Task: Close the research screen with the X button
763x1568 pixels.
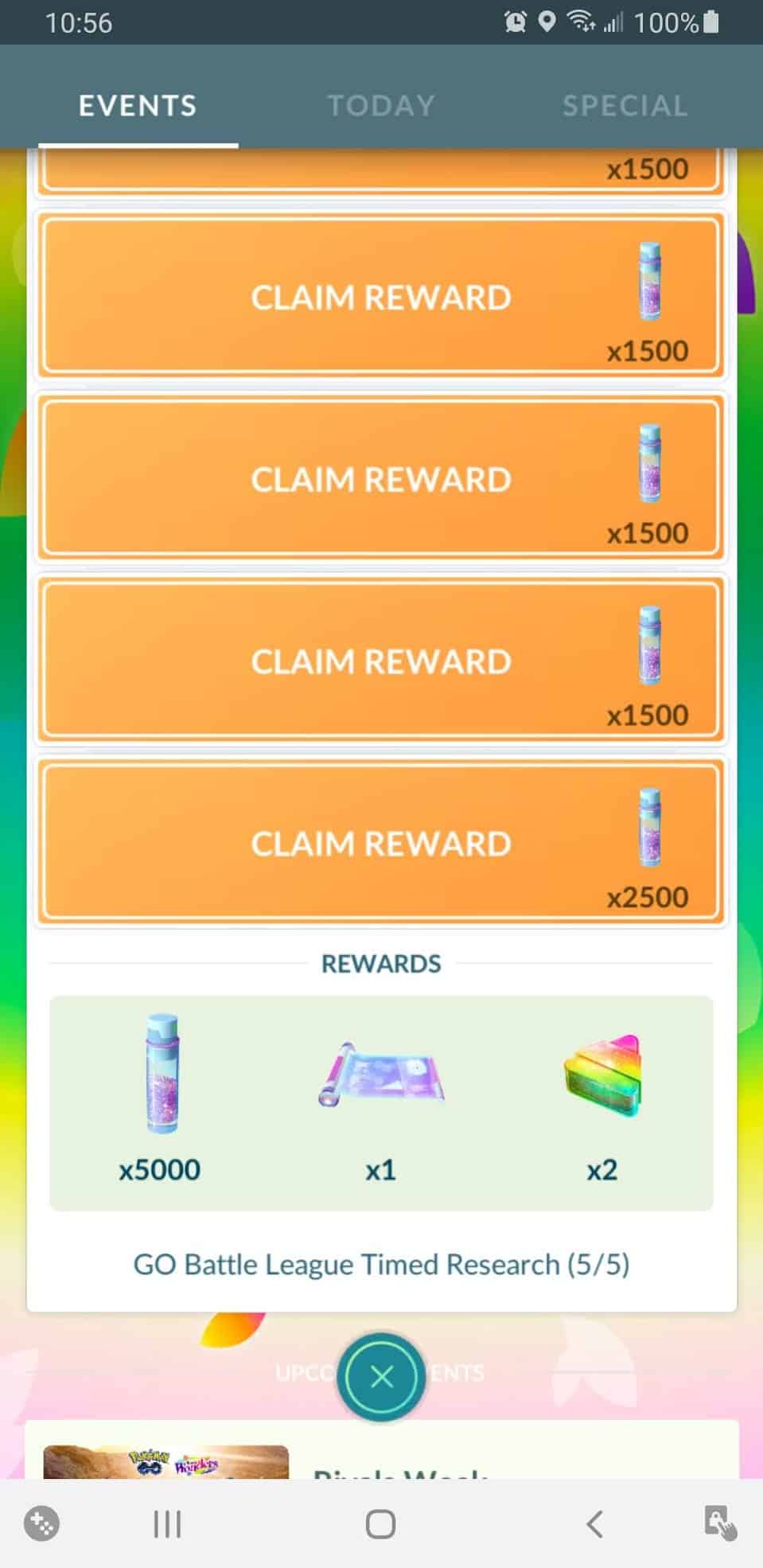Action: pyautogui.click(x=382, y=1376)
